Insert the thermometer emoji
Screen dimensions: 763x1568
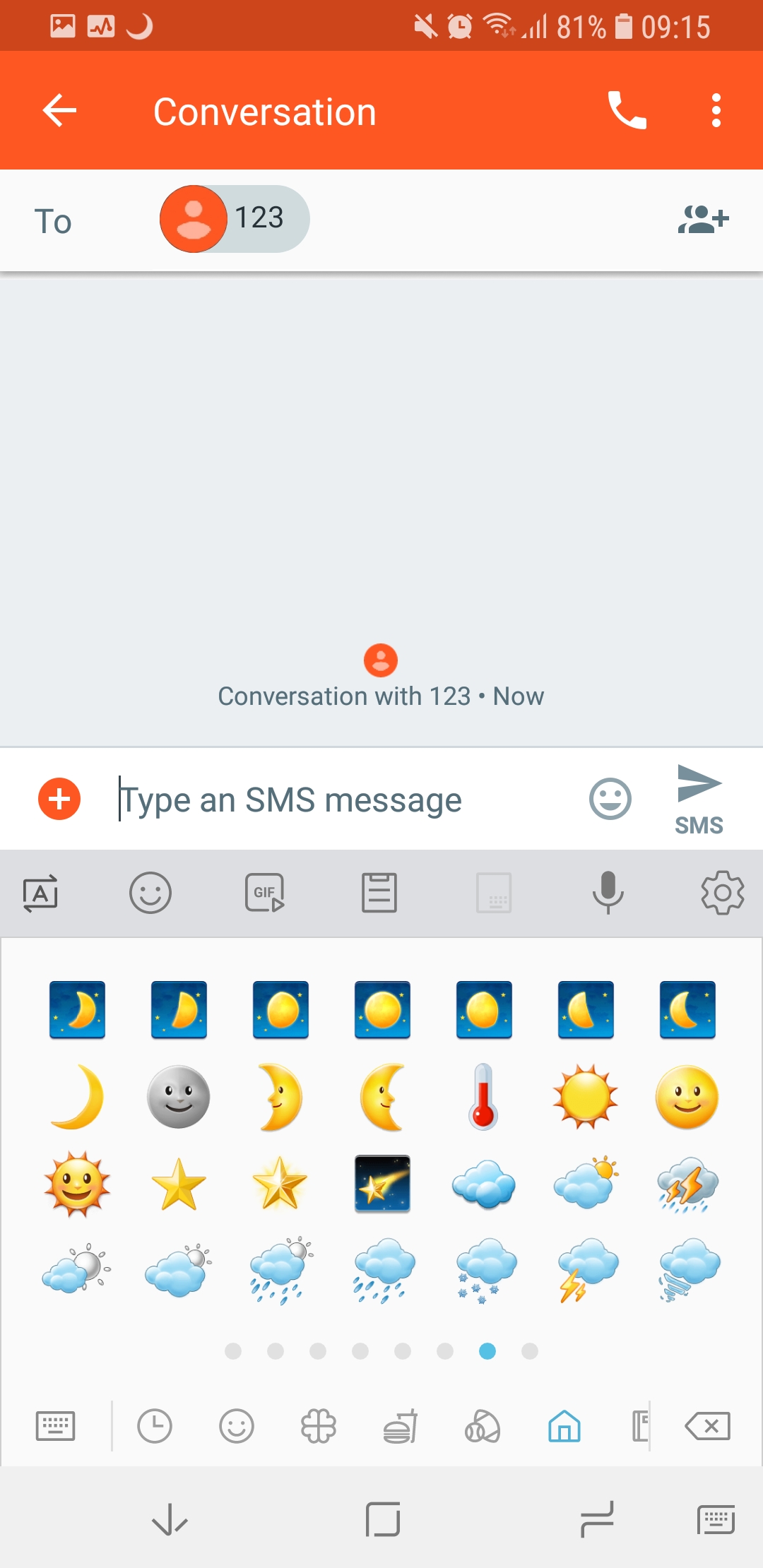(484, 1097)
